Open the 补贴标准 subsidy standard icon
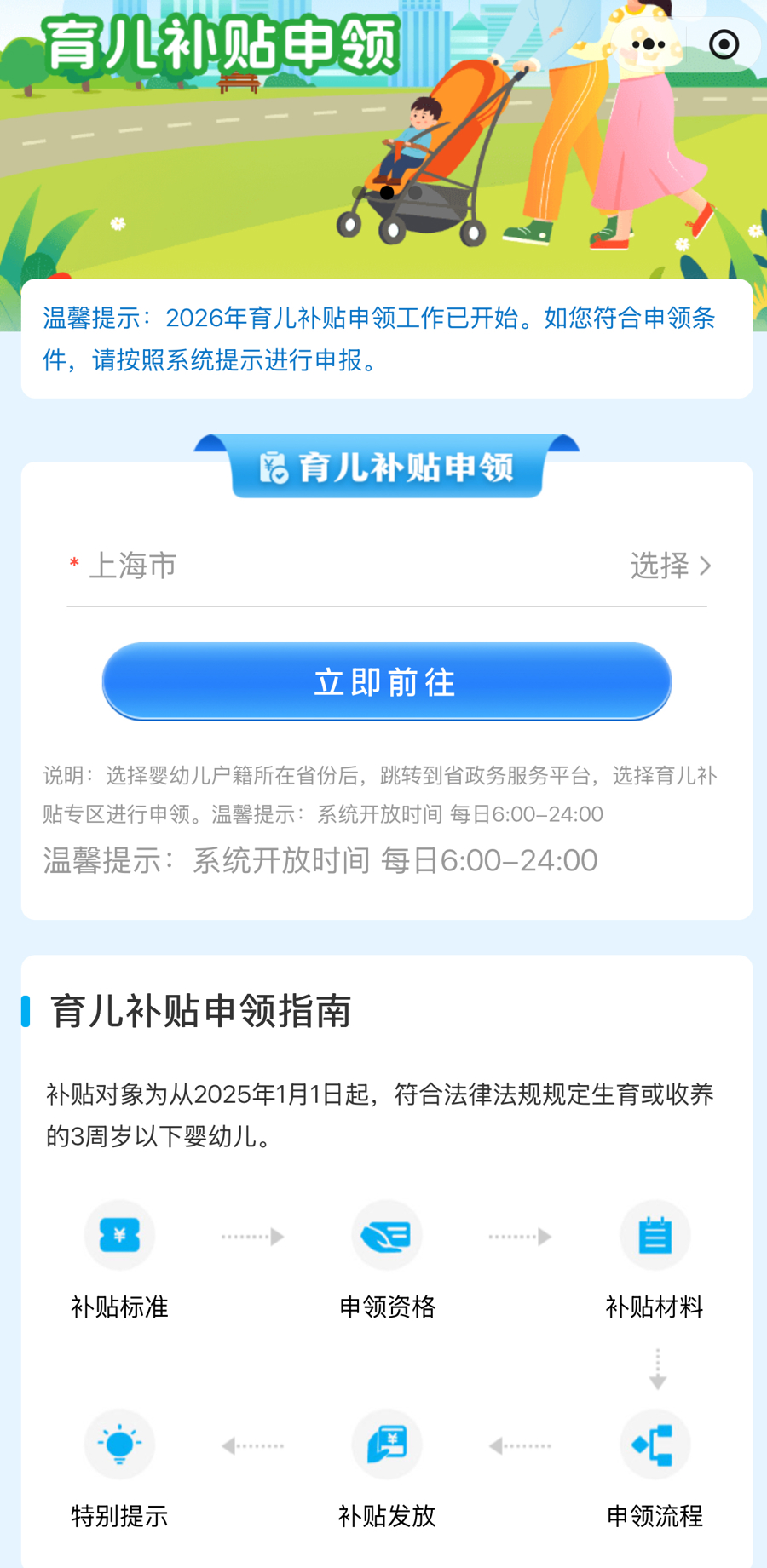Screen dimensions: 767x1568 point(119,1236)
